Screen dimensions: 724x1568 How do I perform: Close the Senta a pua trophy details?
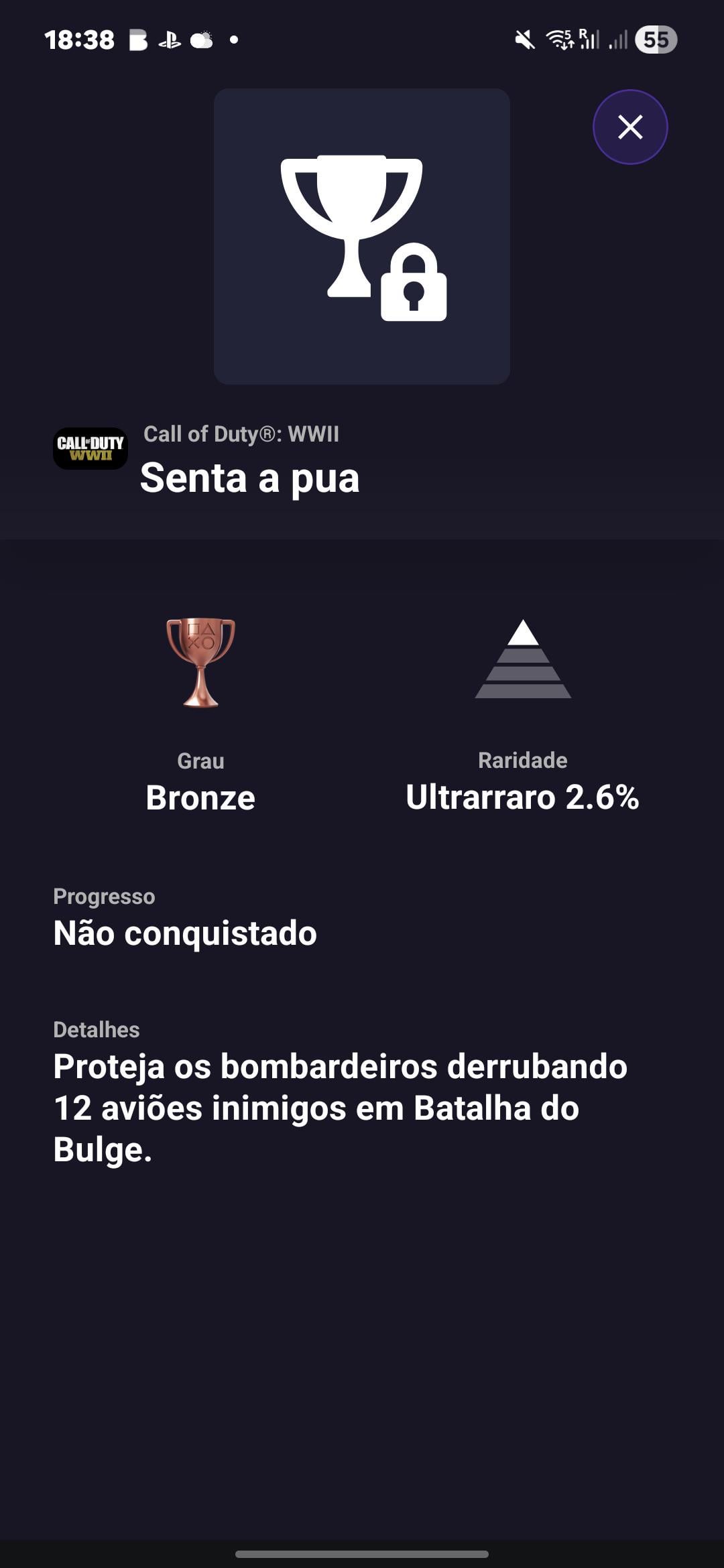tap(630, 127)
